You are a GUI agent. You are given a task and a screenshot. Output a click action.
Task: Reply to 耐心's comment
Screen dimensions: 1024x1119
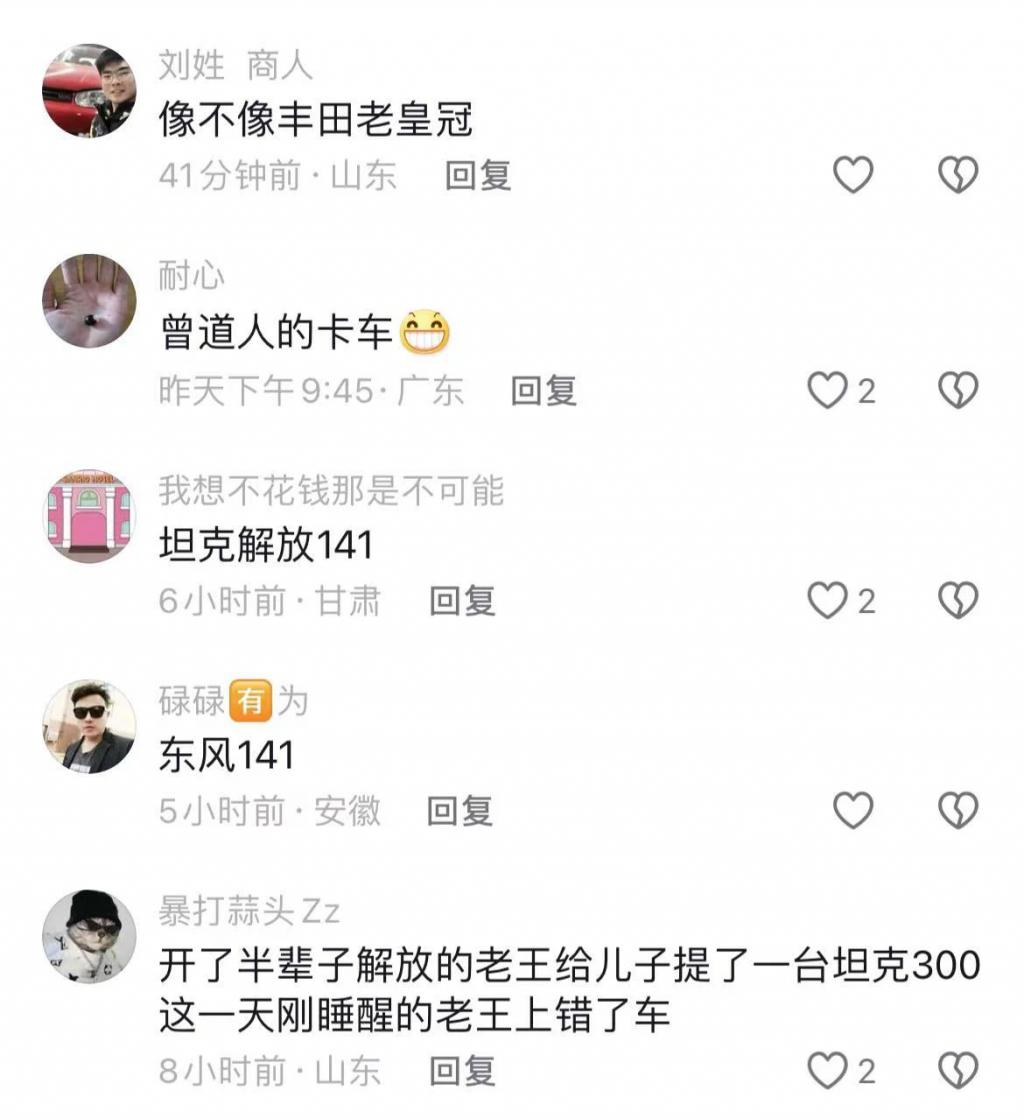544,390
